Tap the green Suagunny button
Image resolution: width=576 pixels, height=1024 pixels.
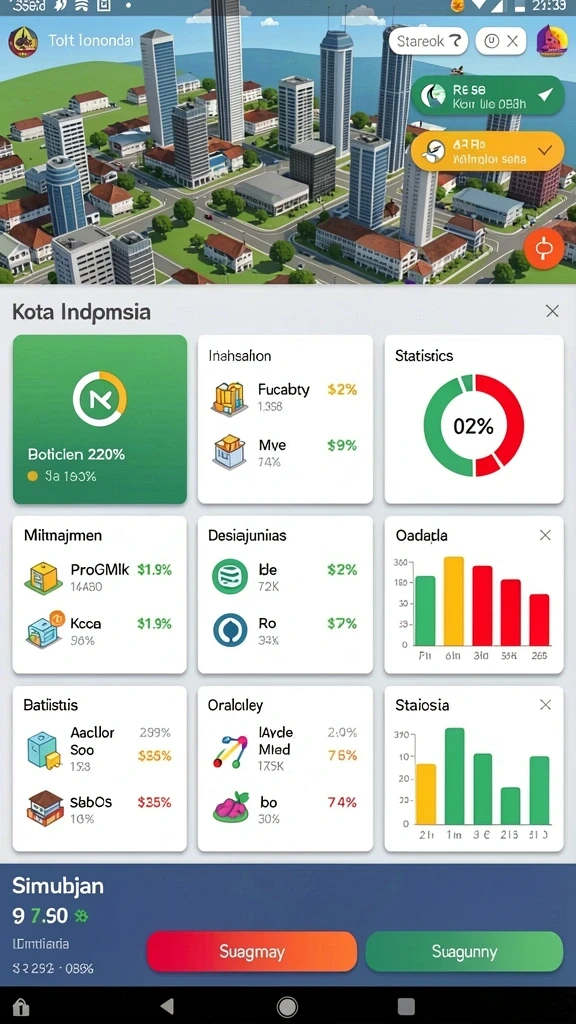pyautogui.click(x=464, y=951)
